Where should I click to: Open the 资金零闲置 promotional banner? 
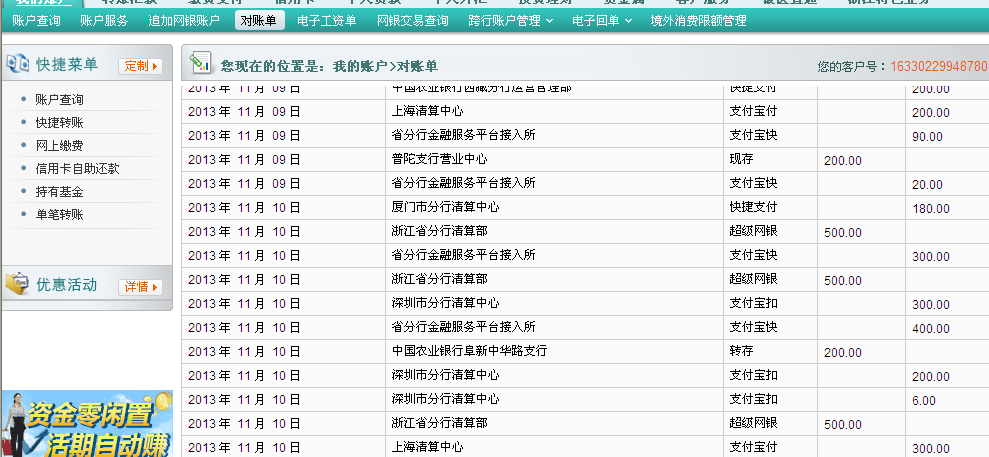click(x=86, y=425)
